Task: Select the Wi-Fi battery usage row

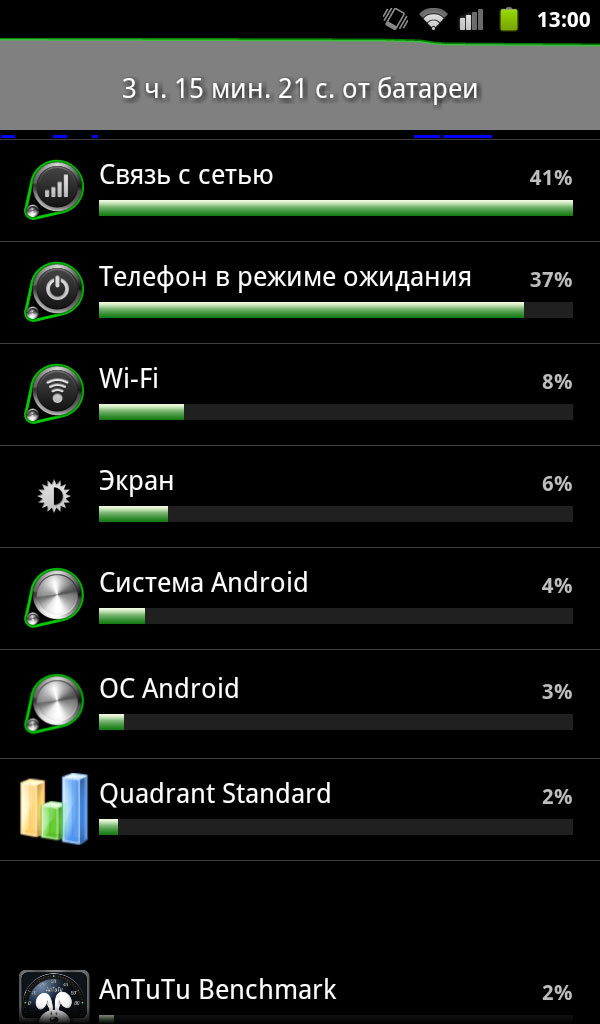Action: (300, 394)
